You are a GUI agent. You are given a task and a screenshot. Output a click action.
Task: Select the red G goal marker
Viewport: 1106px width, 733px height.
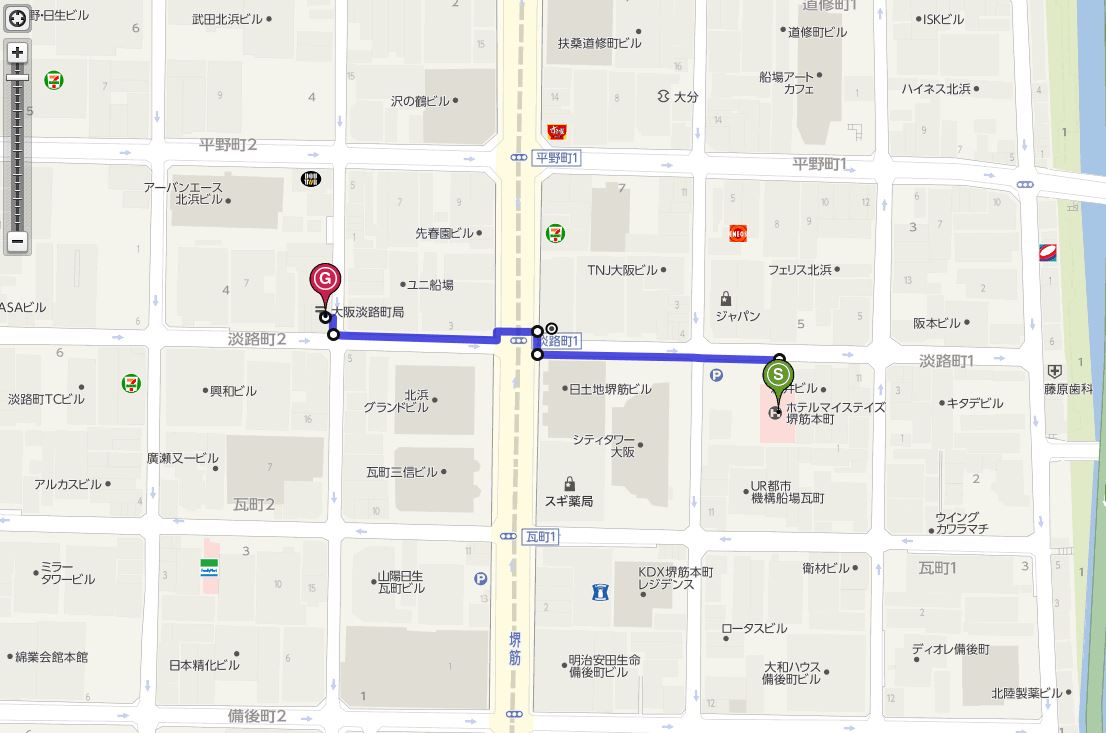pyautogui.click(x=325, y=278)
